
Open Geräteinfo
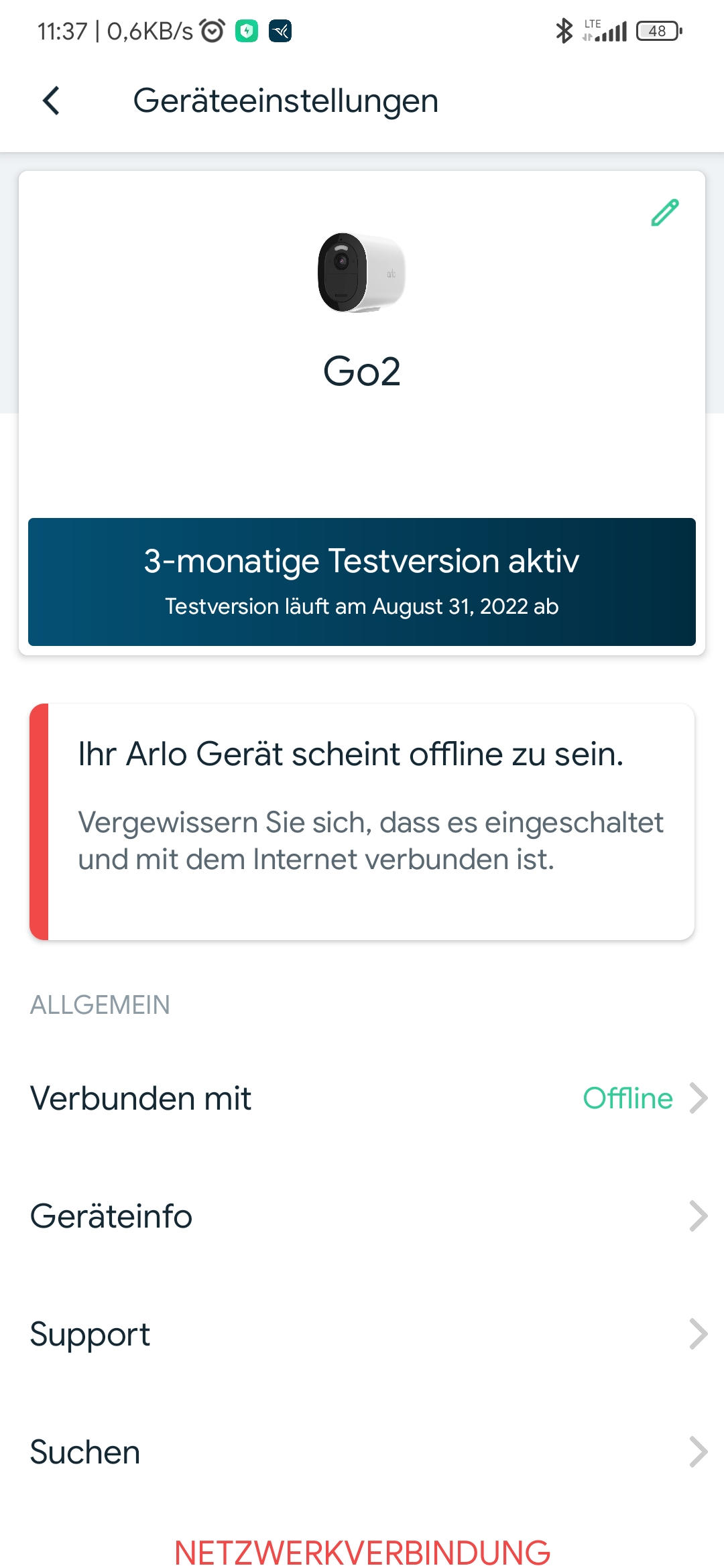[x=362, y=1216]
